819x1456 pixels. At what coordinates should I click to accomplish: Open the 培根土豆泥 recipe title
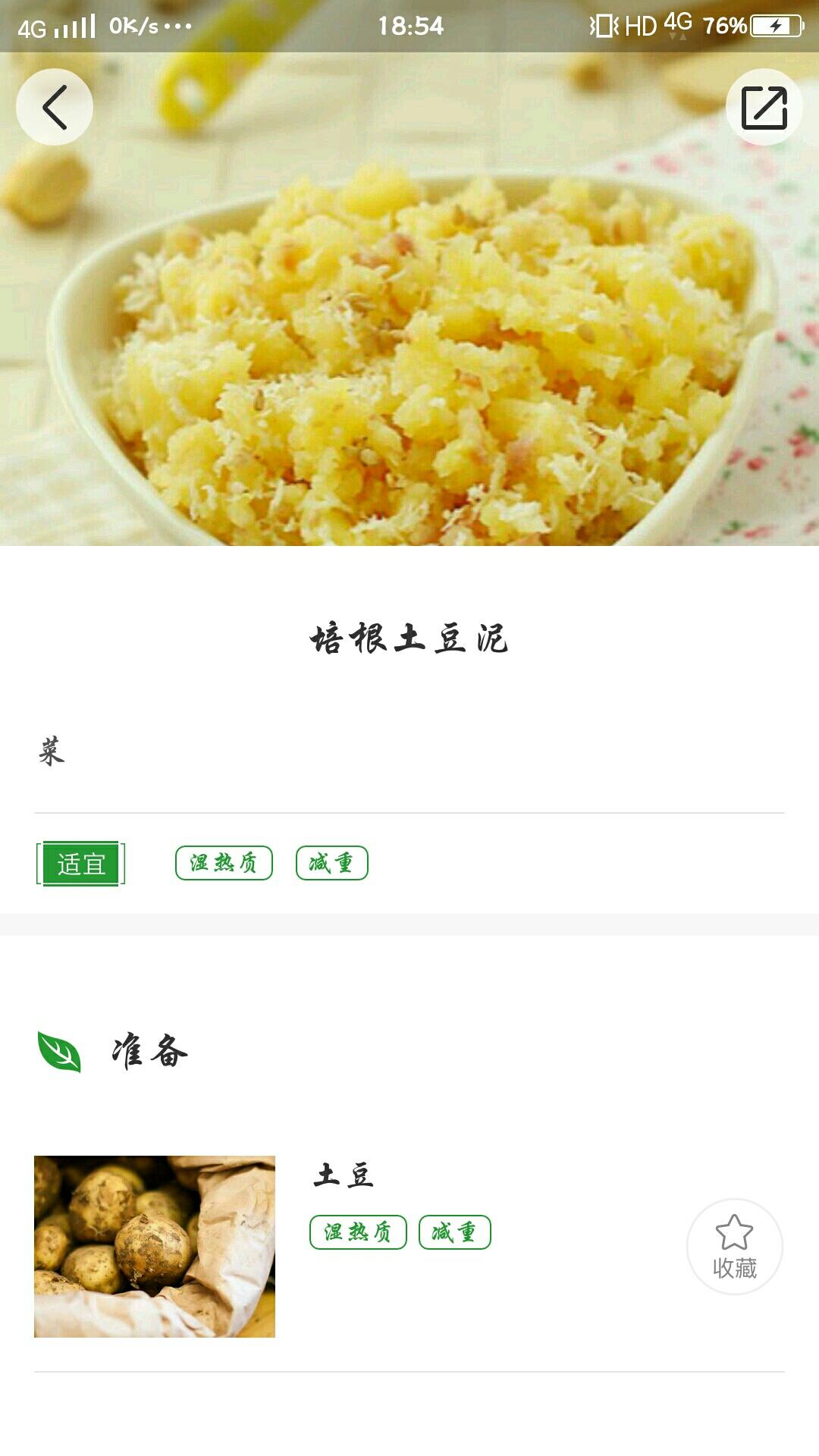(409, 639)
